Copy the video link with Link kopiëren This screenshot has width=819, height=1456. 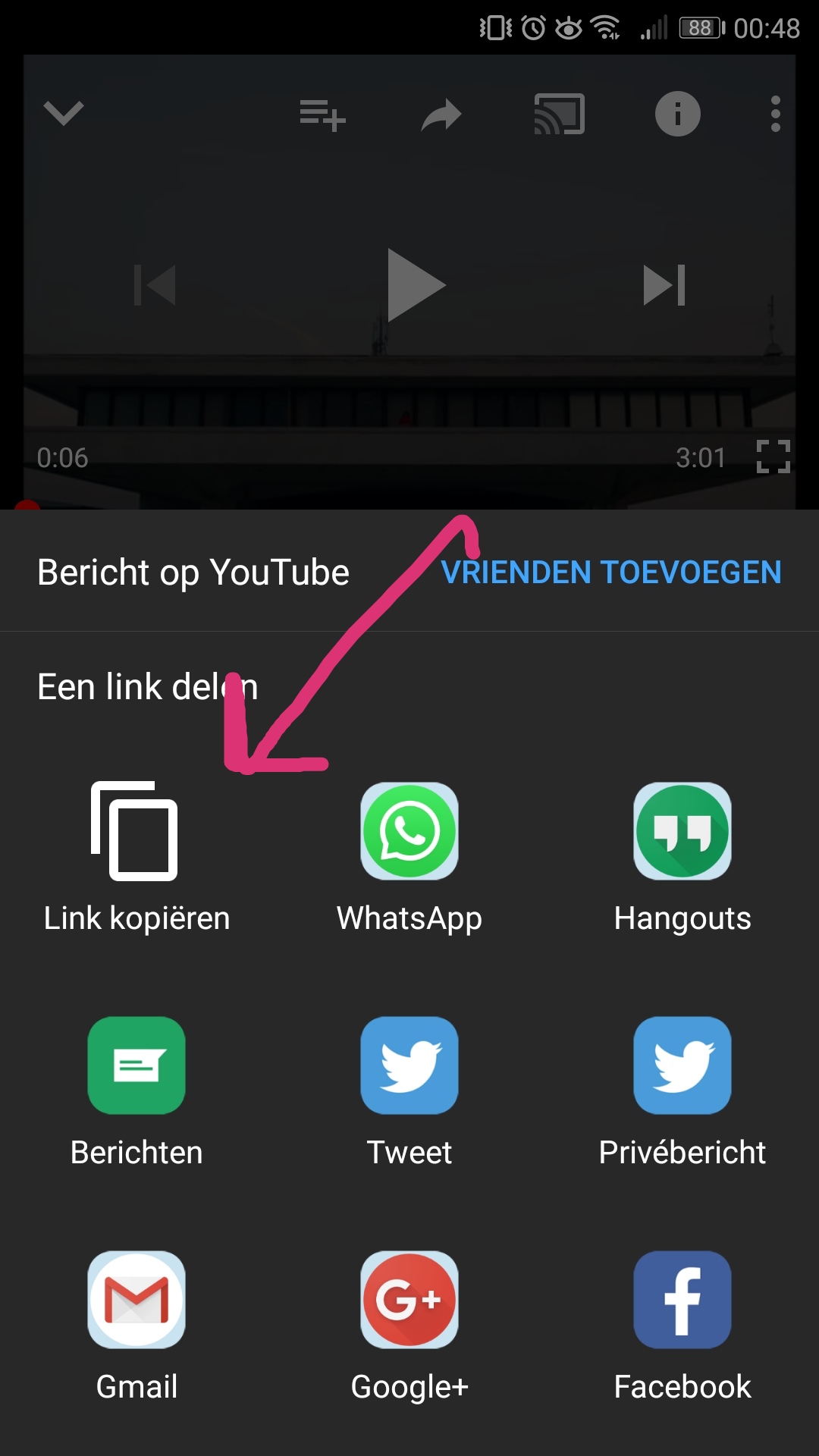click(x=136, y=858)
